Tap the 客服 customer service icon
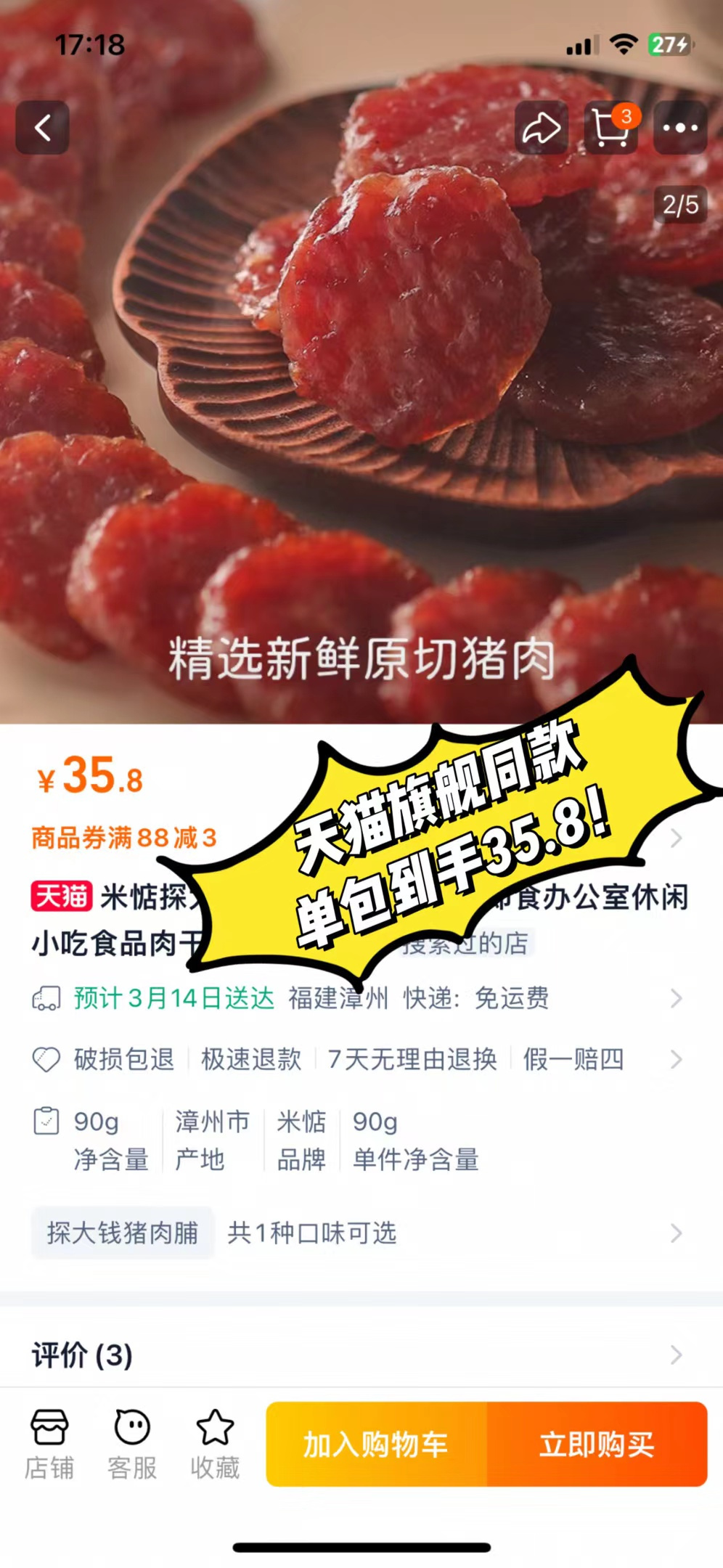The width and height of the screenshot is (723, 1568). coord(129,1445)
